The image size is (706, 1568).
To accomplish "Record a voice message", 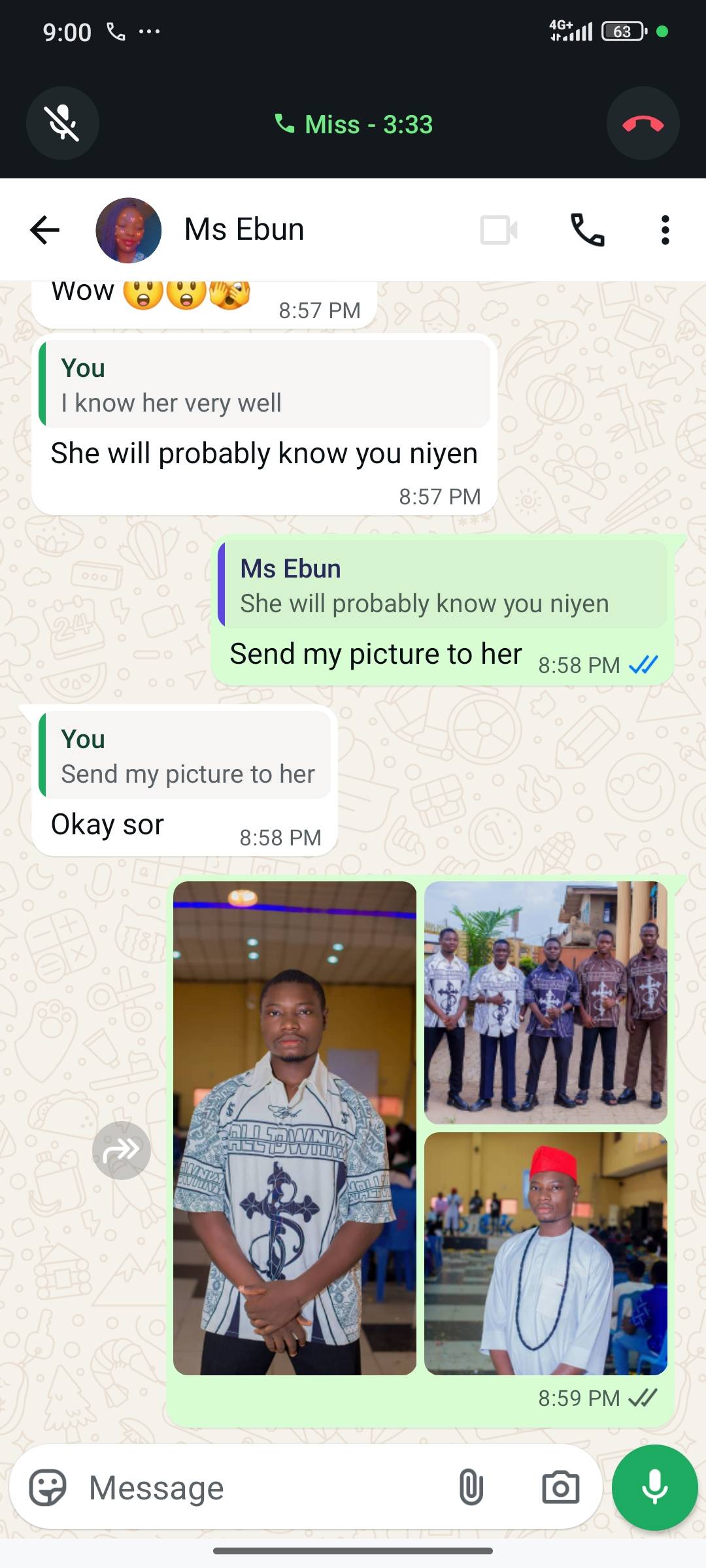I will pos(654,1488).
